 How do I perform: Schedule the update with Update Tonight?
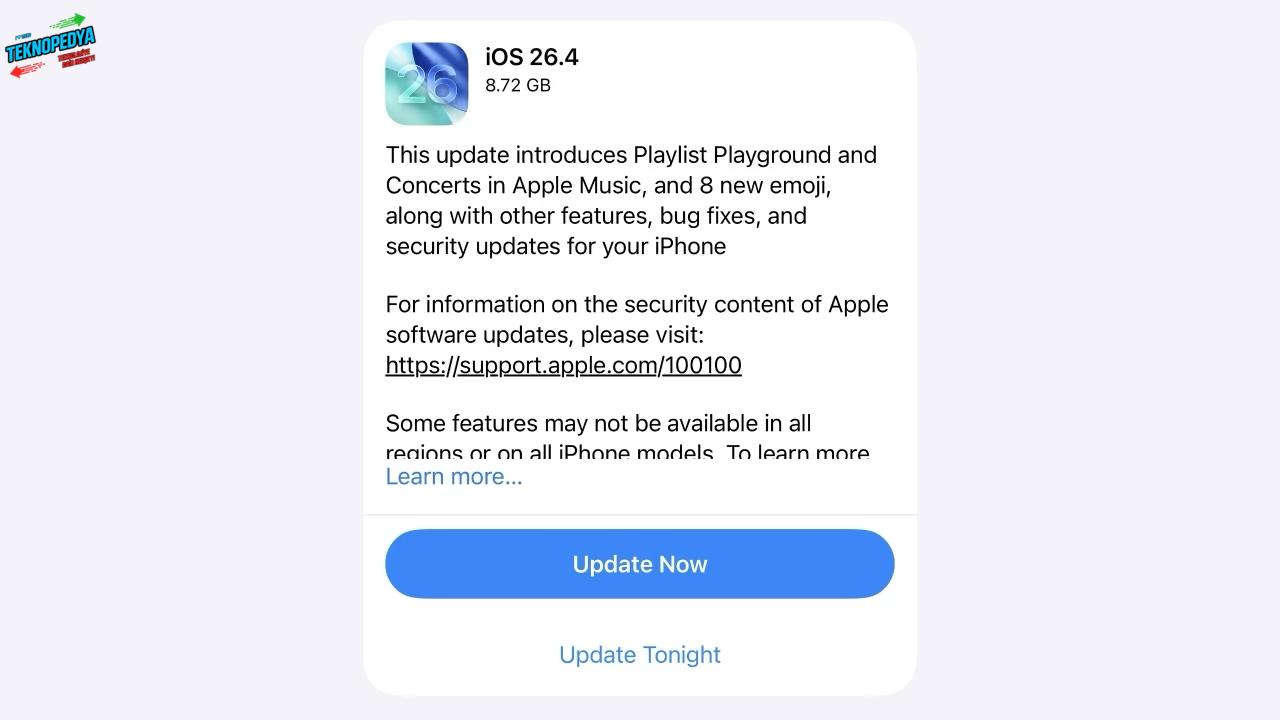[x=639, y=654]
